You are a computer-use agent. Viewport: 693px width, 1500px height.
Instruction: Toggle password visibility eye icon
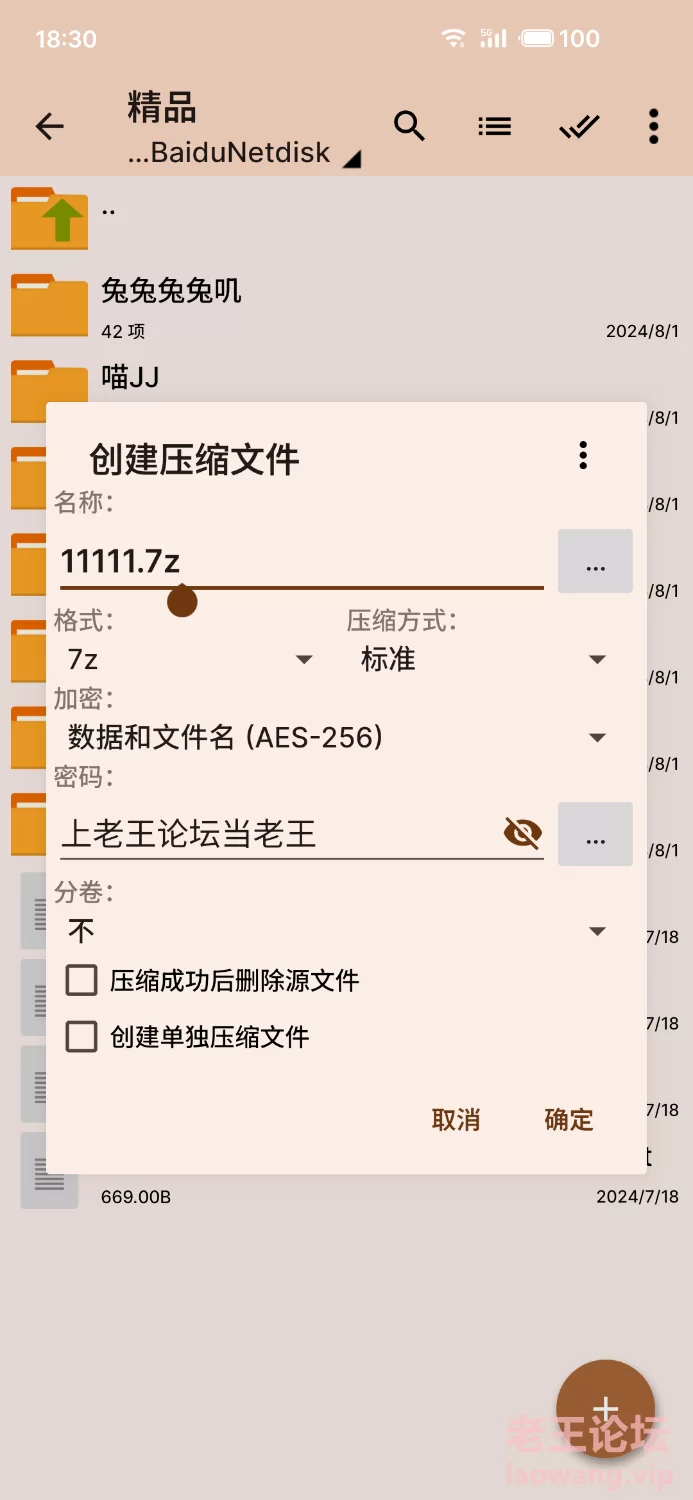[522, 832]
